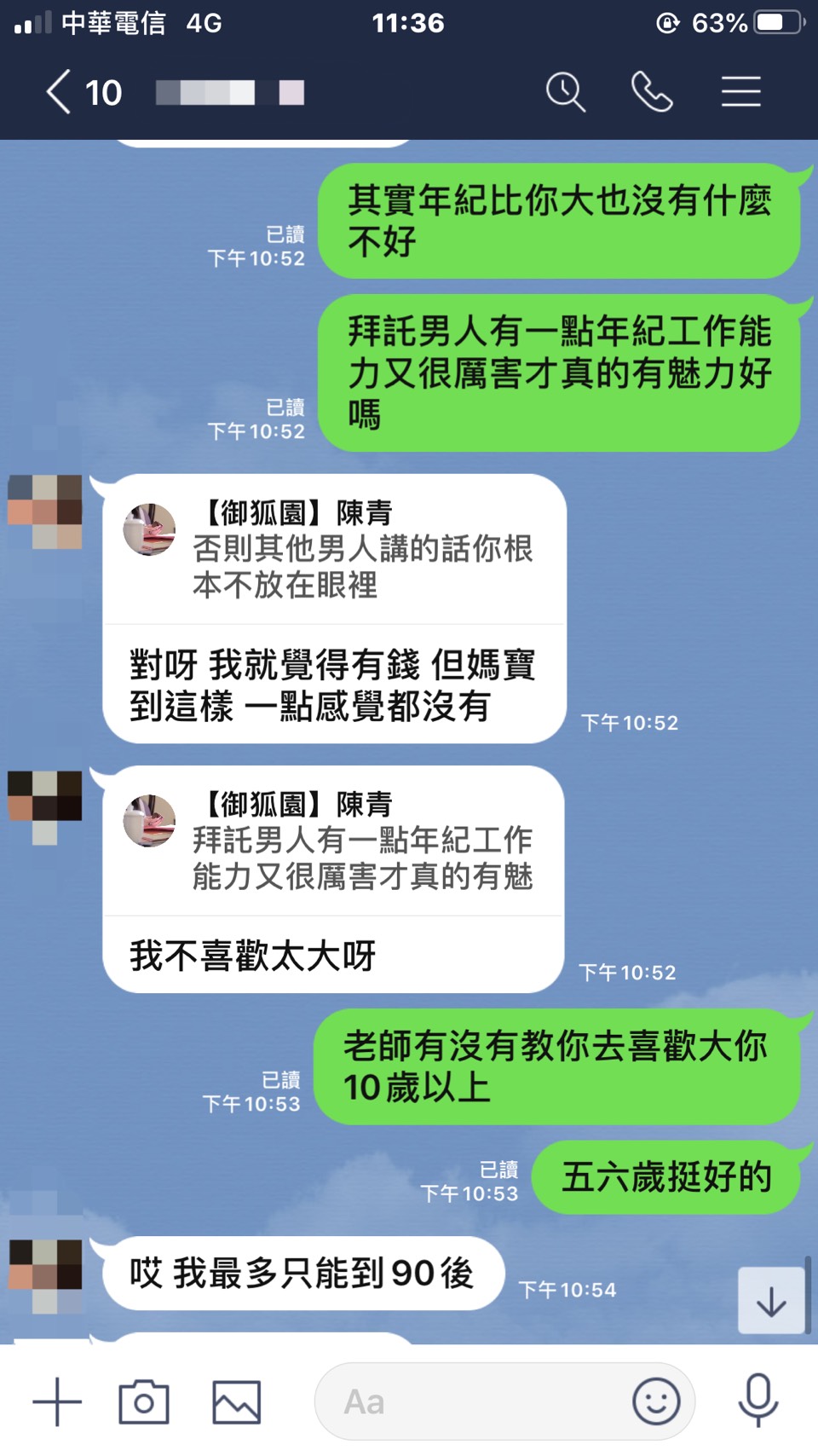Start a voice call
The height and width of the screenshot is (1456, 818).
(652, 92)
